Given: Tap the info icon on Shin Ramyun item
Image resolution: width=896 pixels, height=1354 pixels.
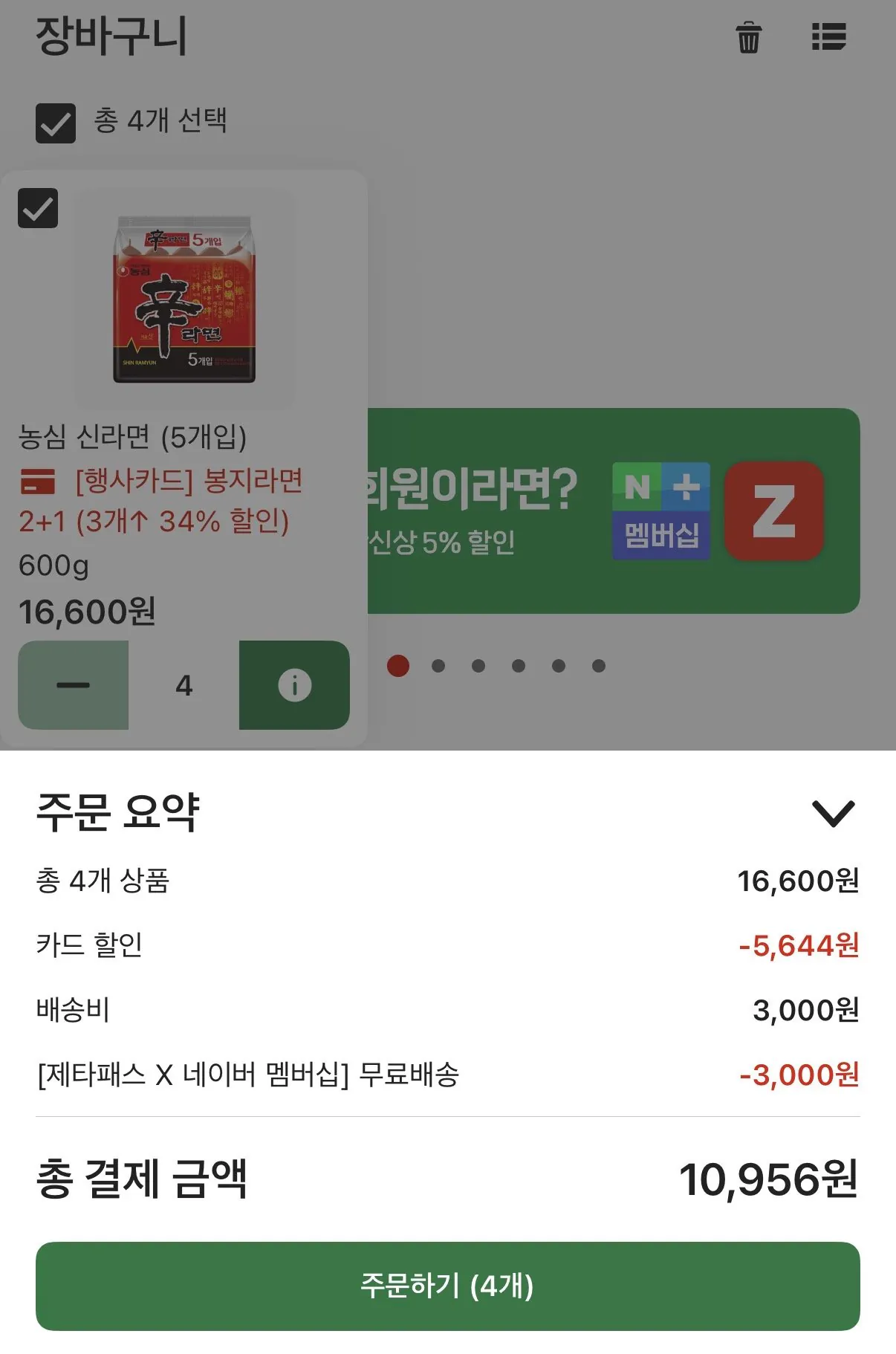Looking at the screenshot, I should [293, 684].
